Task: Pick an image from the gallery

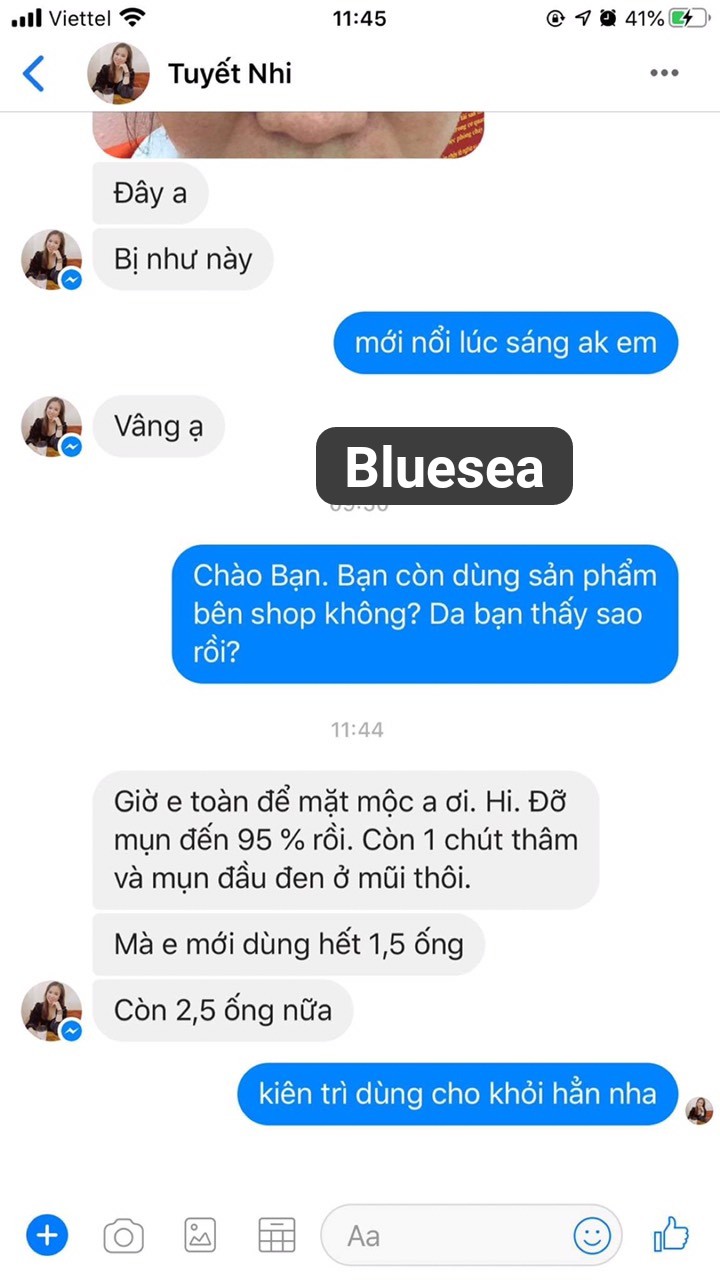Action: point(200,1236)
